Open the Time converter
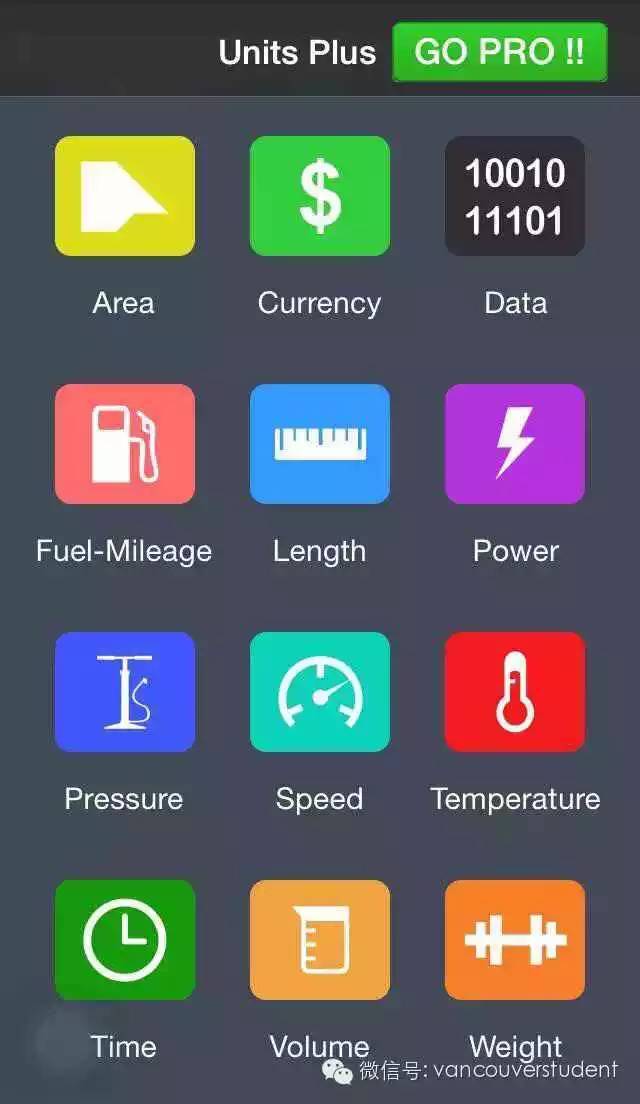The height and width of the screenshot is (1104, 640). (x=124, y=940)
